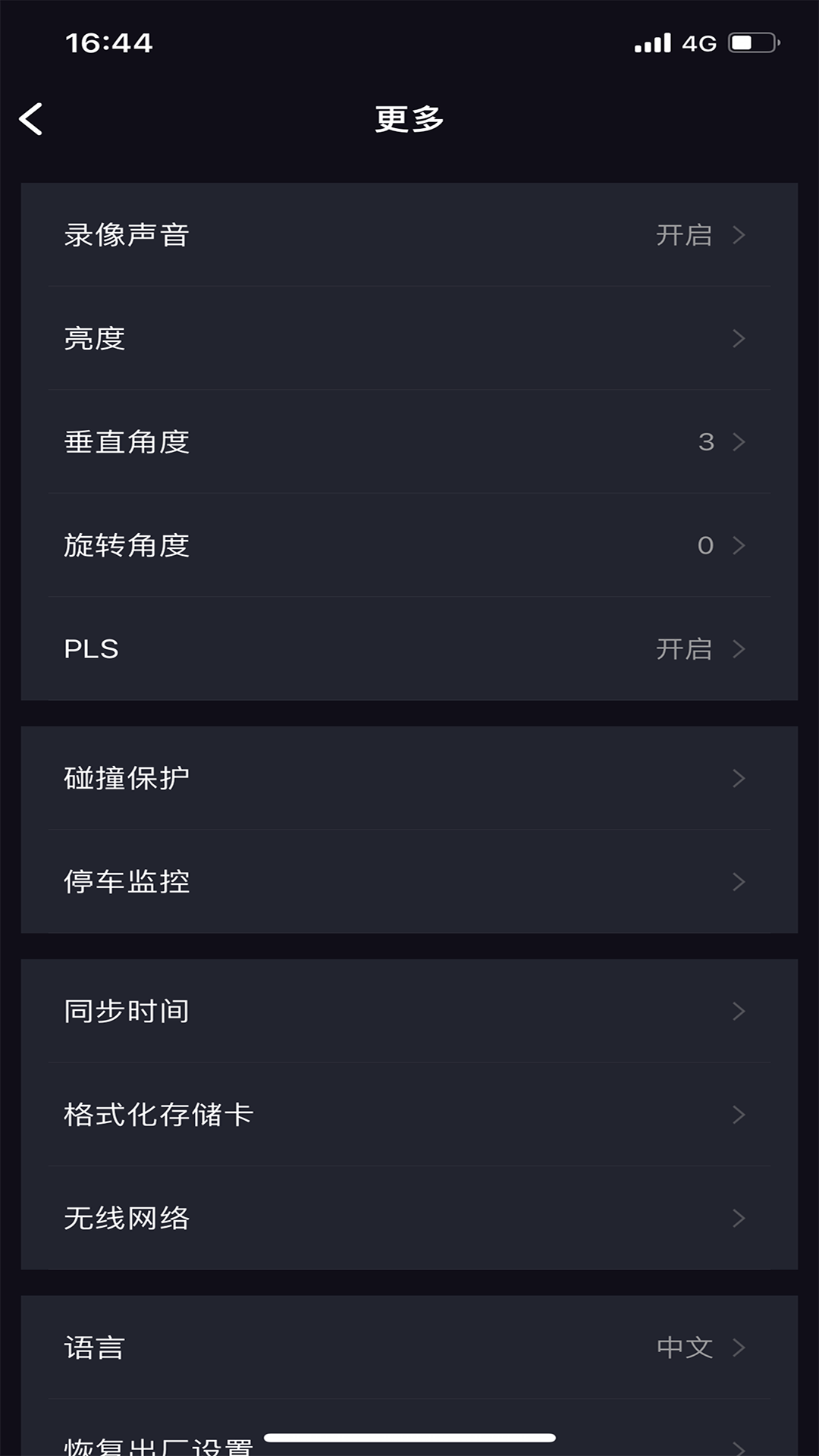Viewport: 819px width, 1456px height.
Task: Open the PLS setting
Action: [409, 649]
